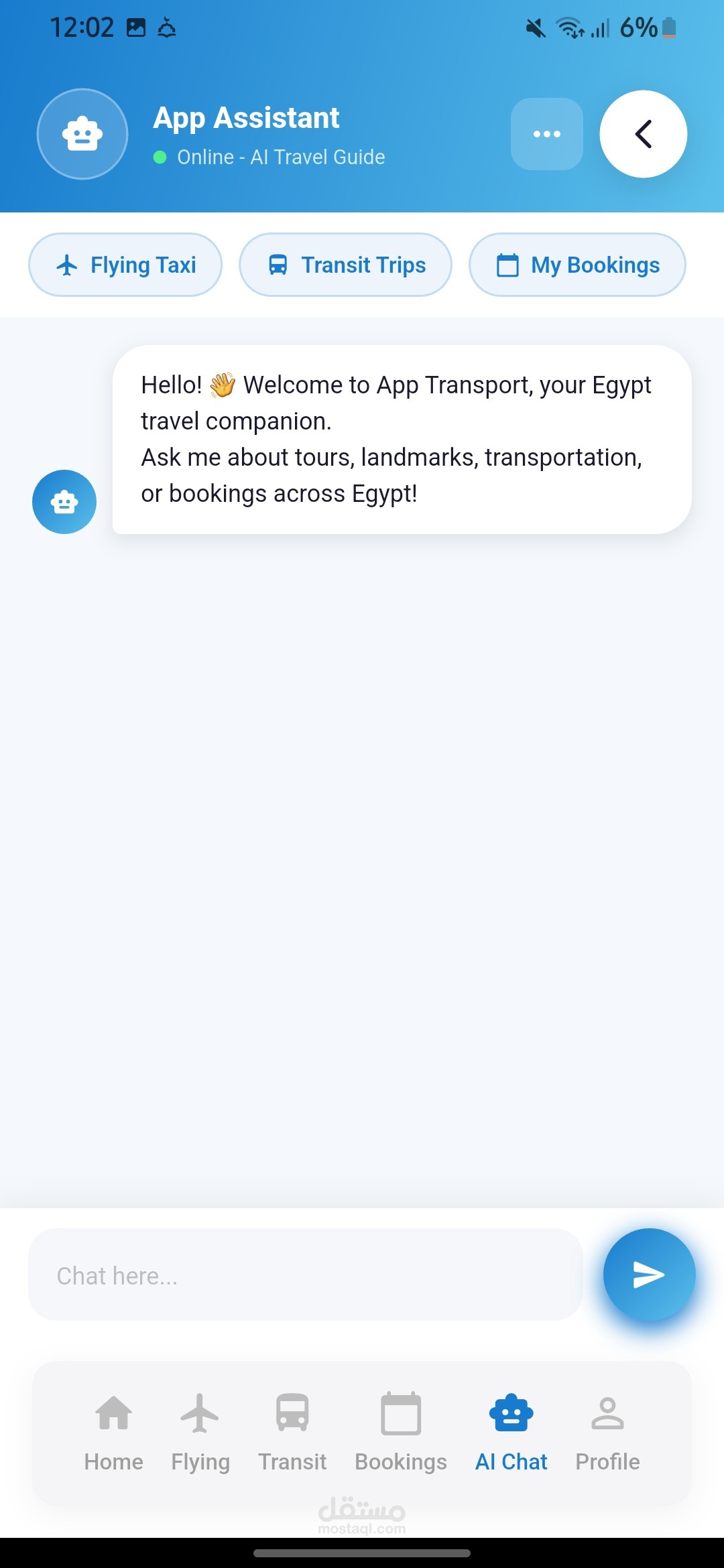This screenshot has height=1568, width=724.
Task: Open the three-dot options menu
Action: 547,134
